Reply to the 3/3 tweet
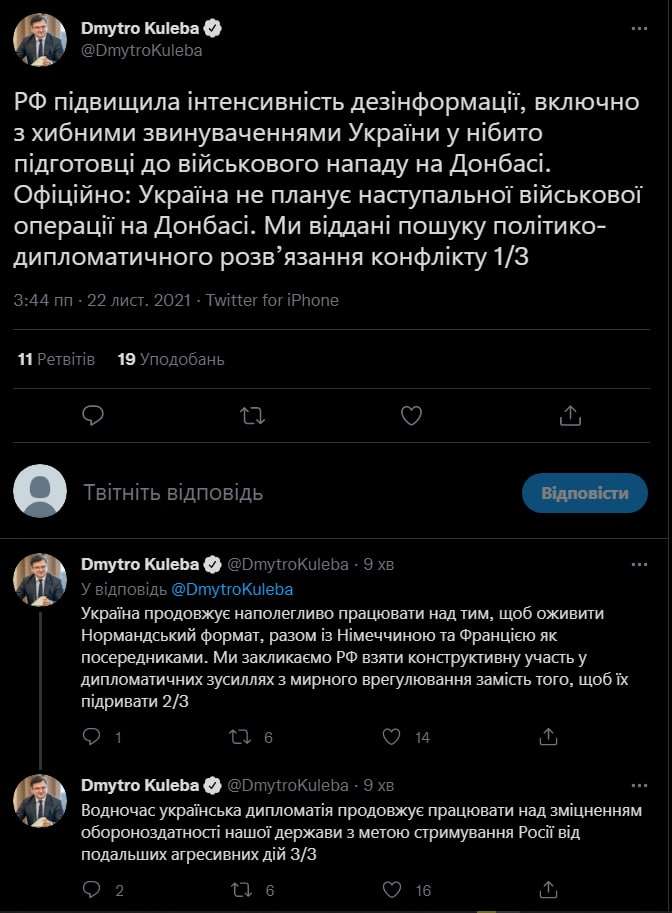 (92, 889)
